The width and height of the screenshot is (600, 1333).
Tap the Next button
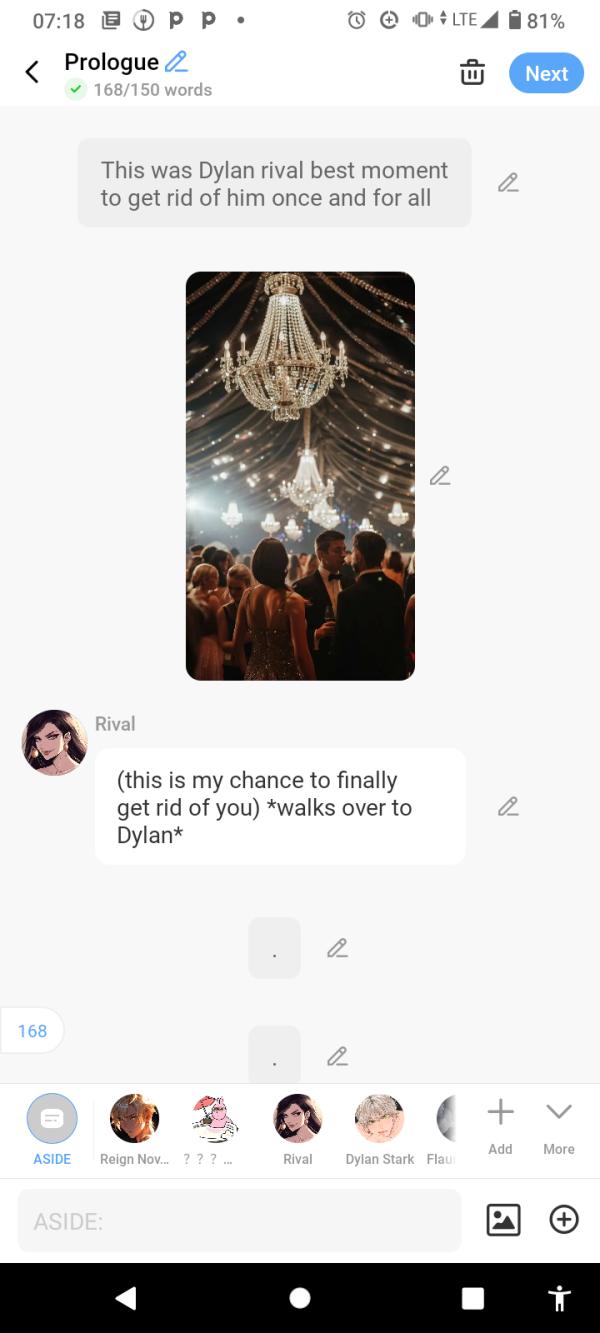[546, 73]
